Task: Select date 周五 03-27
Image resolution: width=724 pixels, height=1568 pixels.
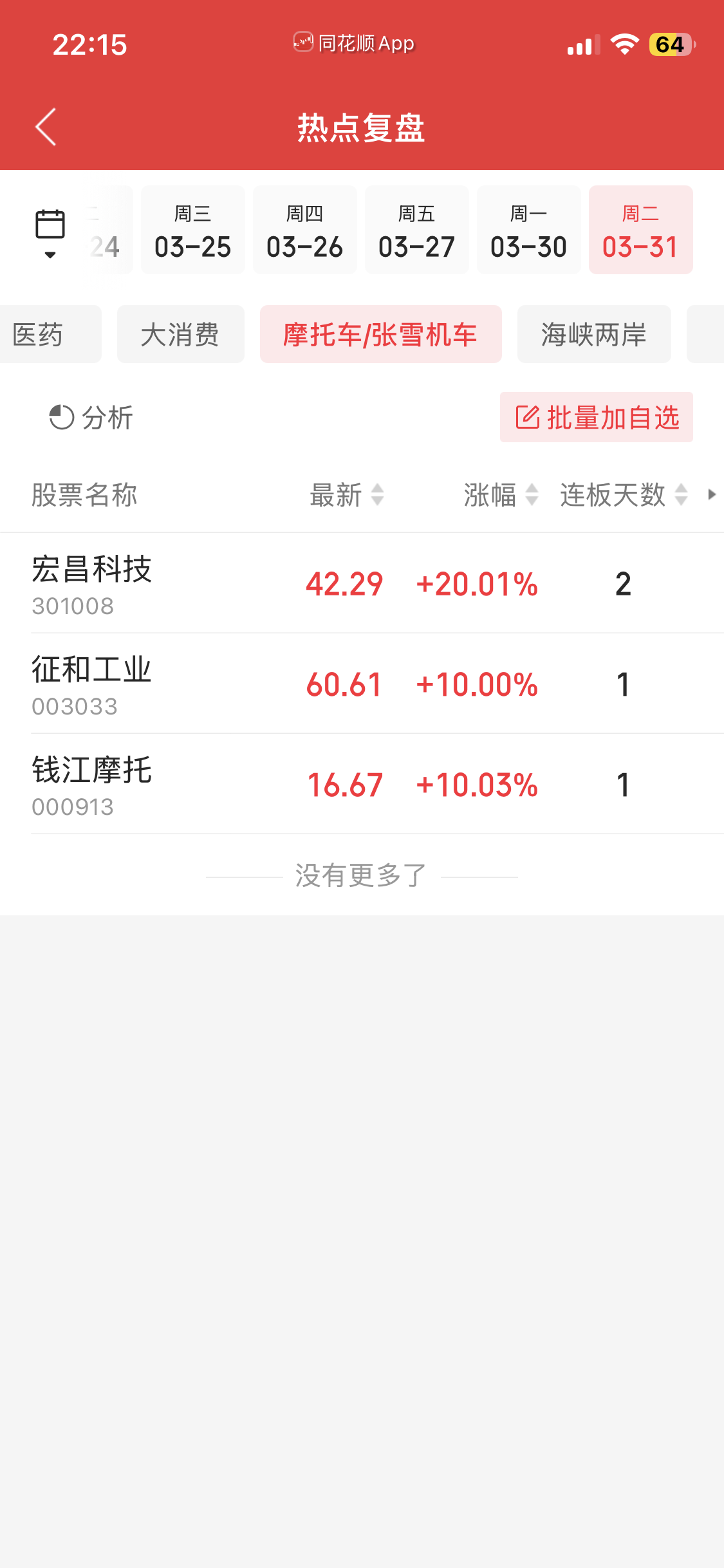Action: [416, 230]
